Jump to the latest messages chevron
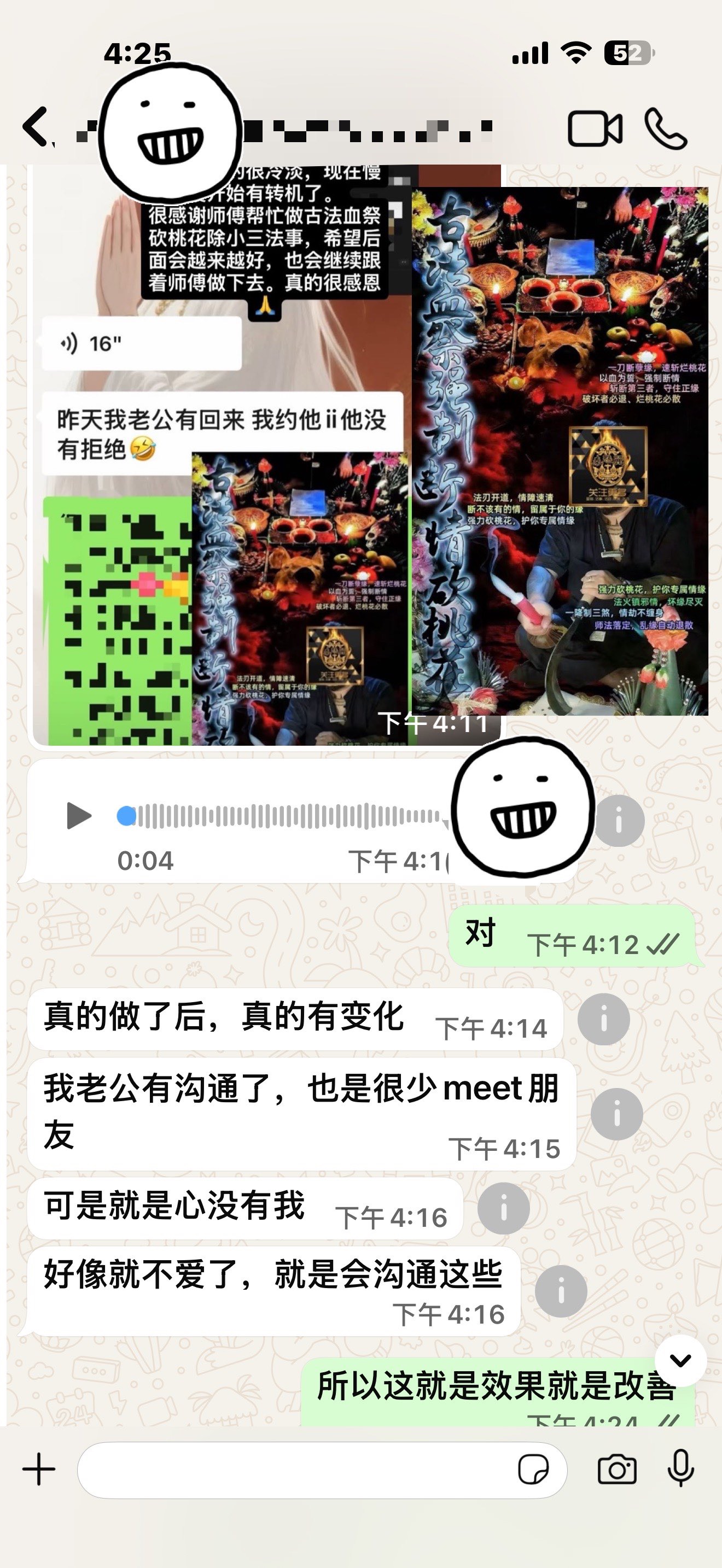Image resolution: width=722 pixels, height=1568 pixels. [x=680, y=1360]
